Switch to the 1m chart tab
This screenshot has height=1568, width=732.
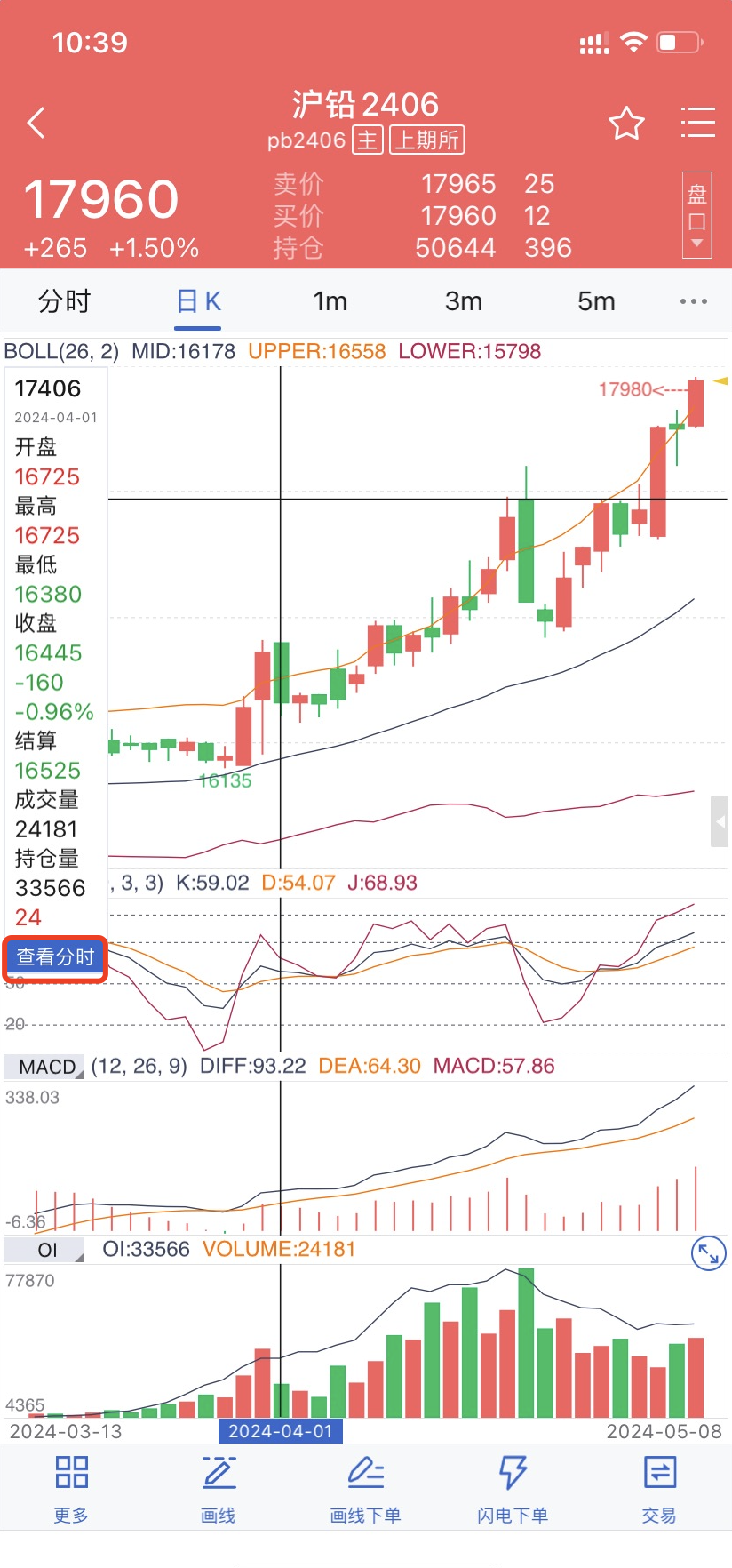[x=330, y=301]
